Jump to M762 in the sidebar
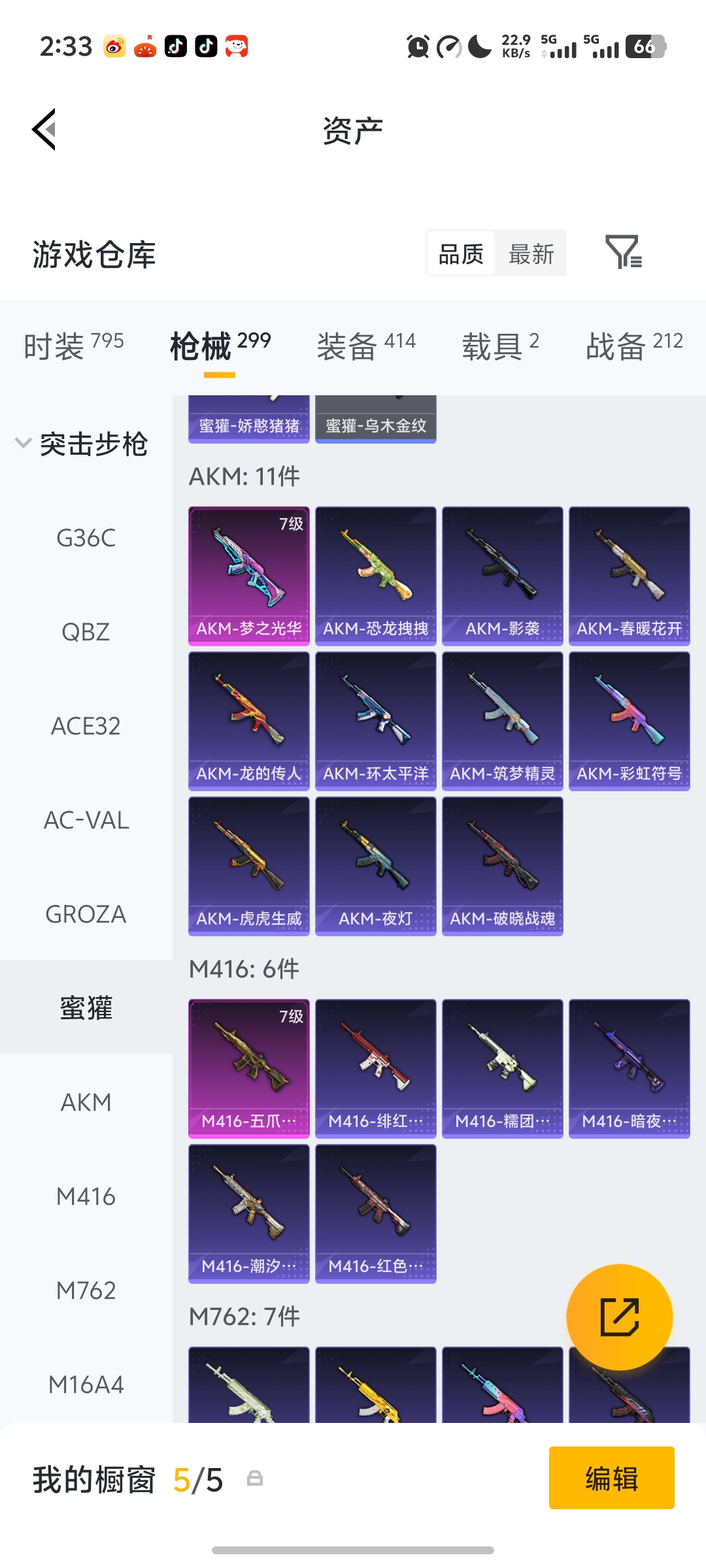Image resolution: width=706 pixels, height=1568 pixels. click(x=86, y=1290)
